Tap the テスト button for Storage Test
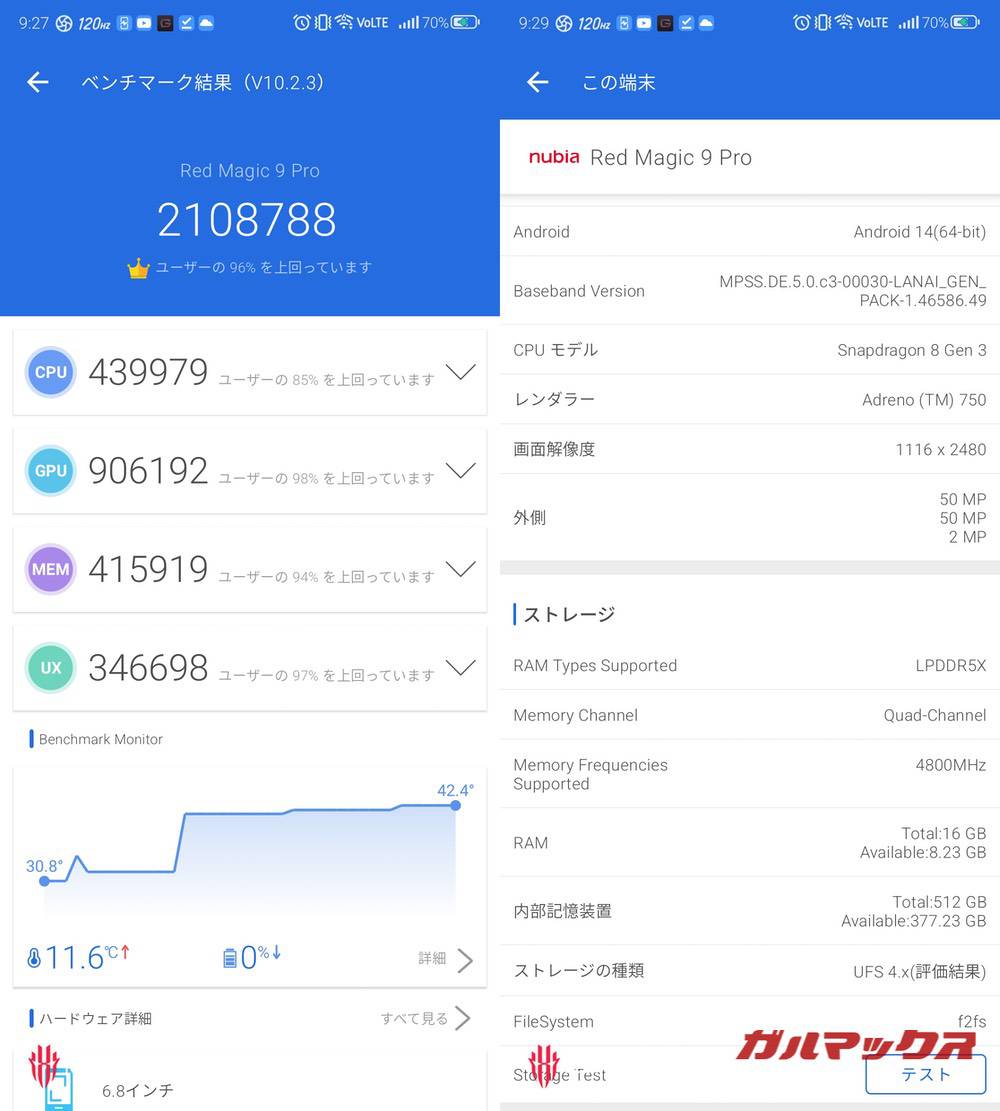This screenshot has height=1111, width=1000. tap(925, 1072)
